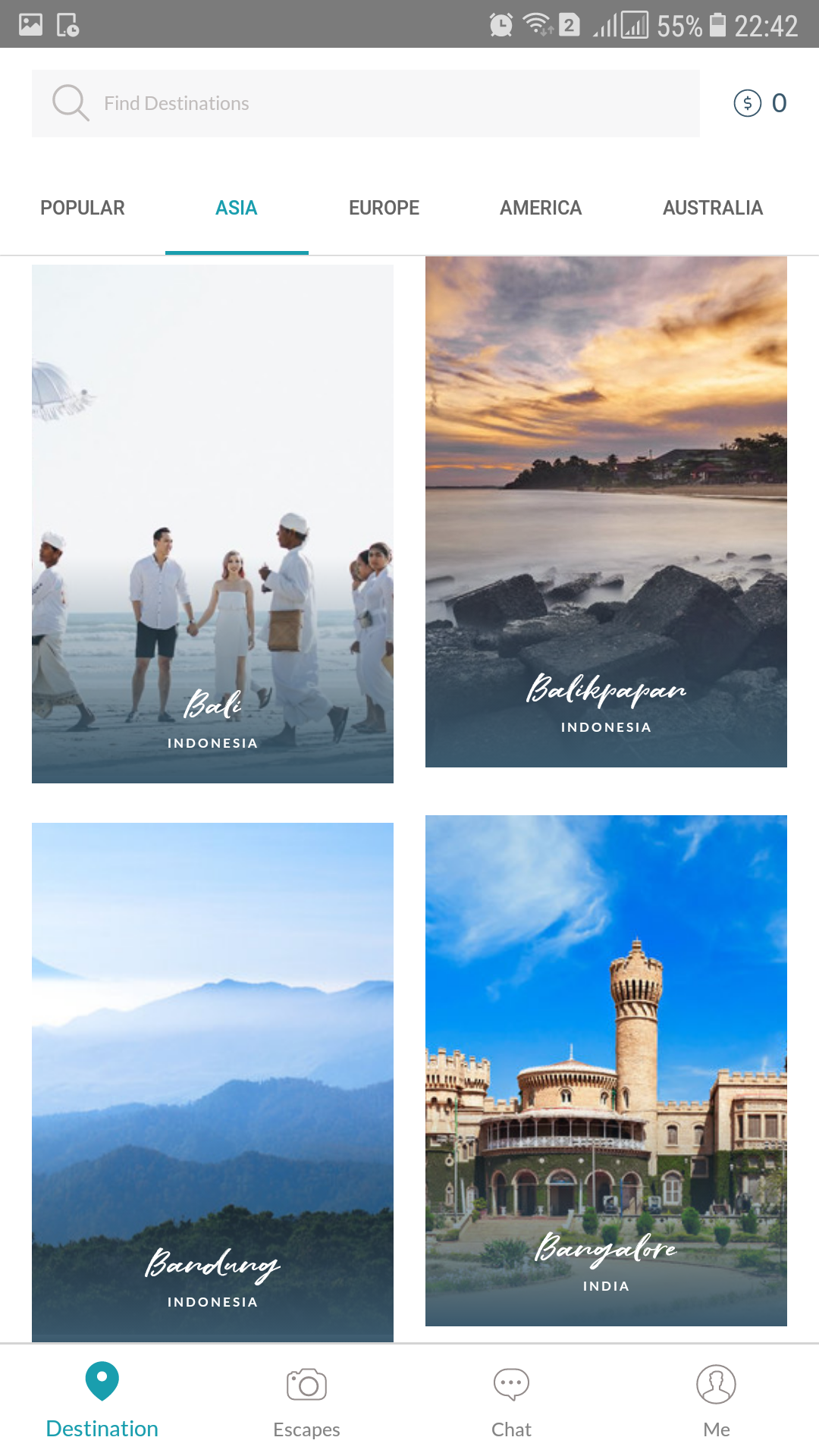Tap the Destination bottom navigation item
819x1456 pixels.
point(102,1401)
